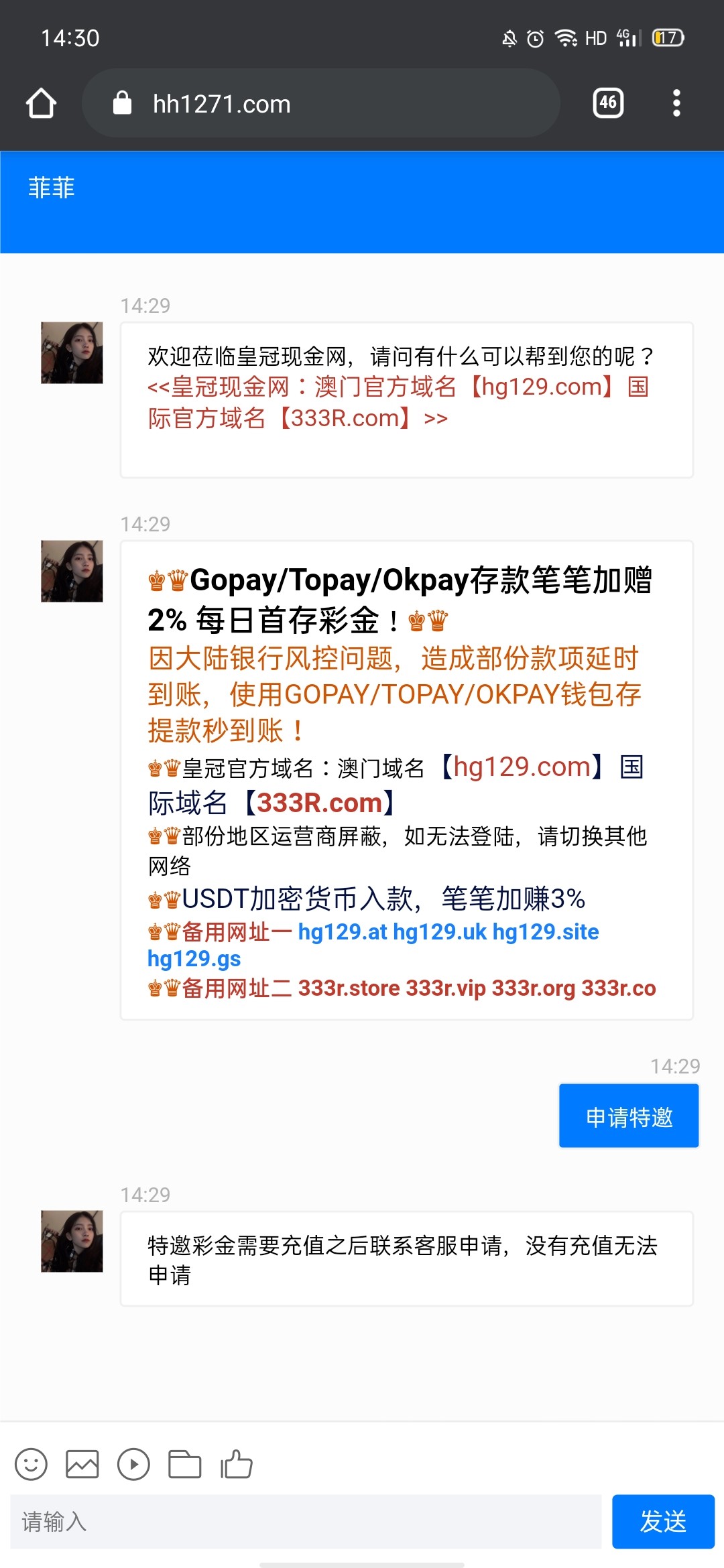724x1568 pixels.
Task: Open the browser overflow menu
Action: click(x=676, y=103)
